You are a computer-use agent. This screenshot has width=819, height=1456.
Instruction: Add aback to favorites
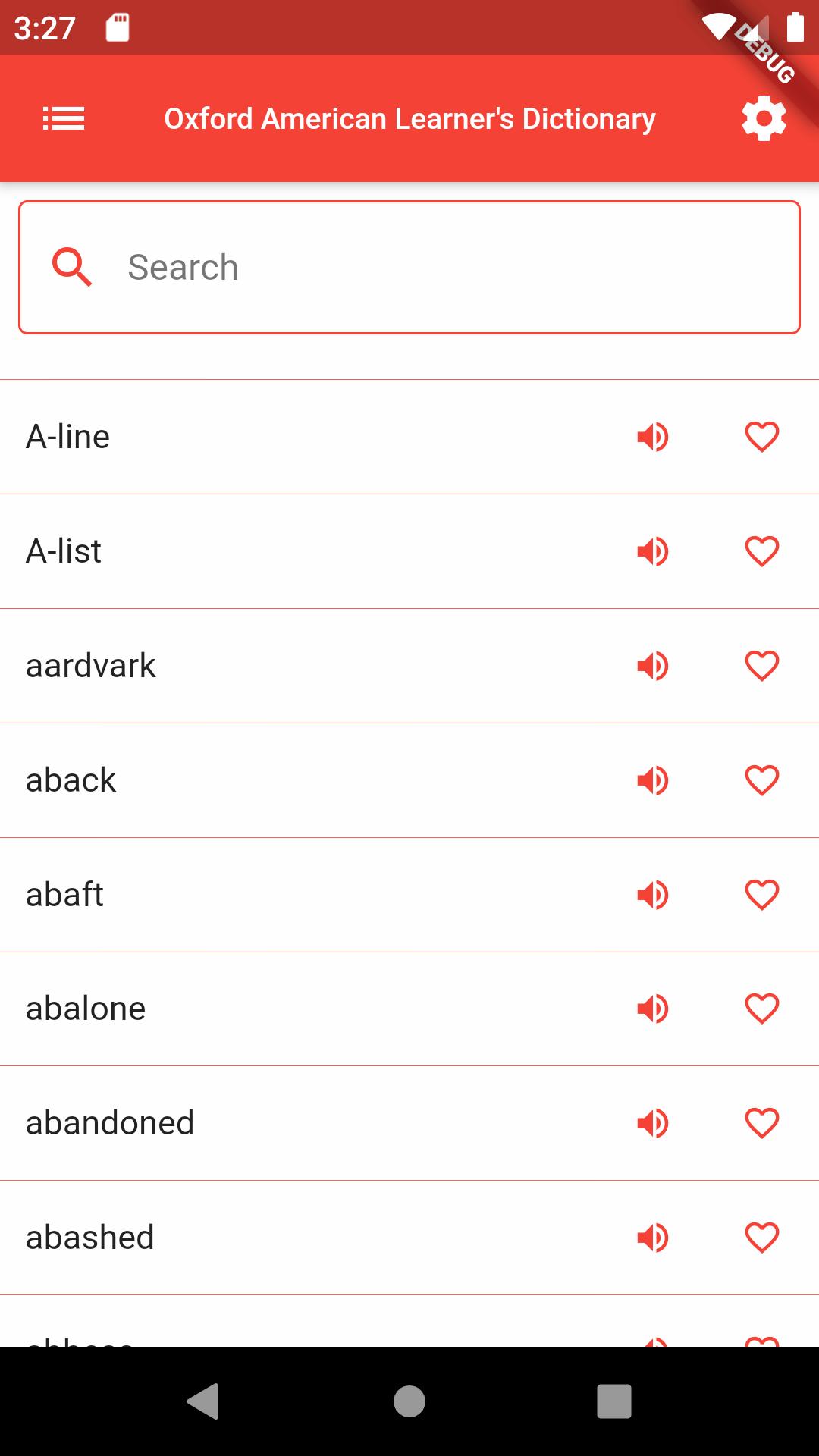[762, 780]
